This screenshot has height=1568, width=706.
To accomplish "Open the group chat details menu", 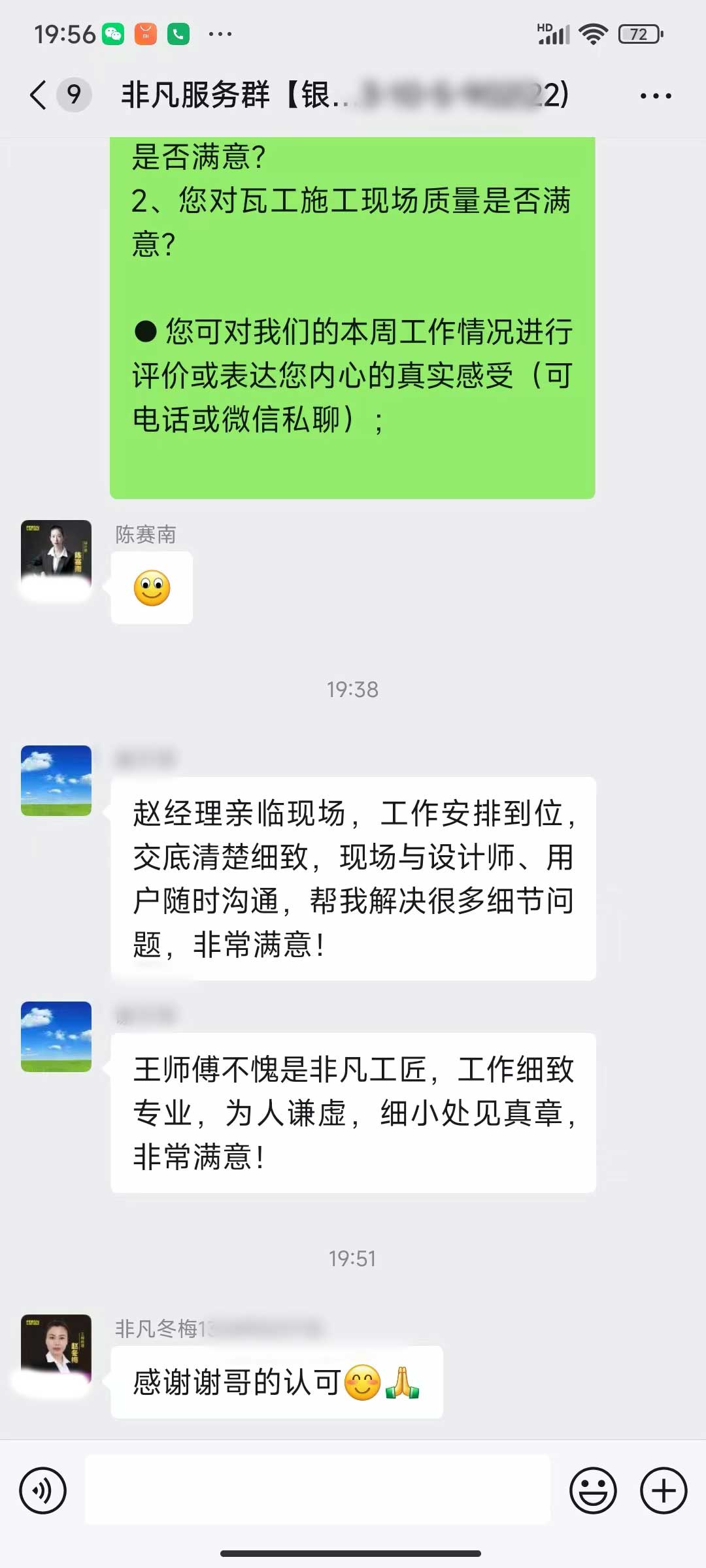I will 655,96.
